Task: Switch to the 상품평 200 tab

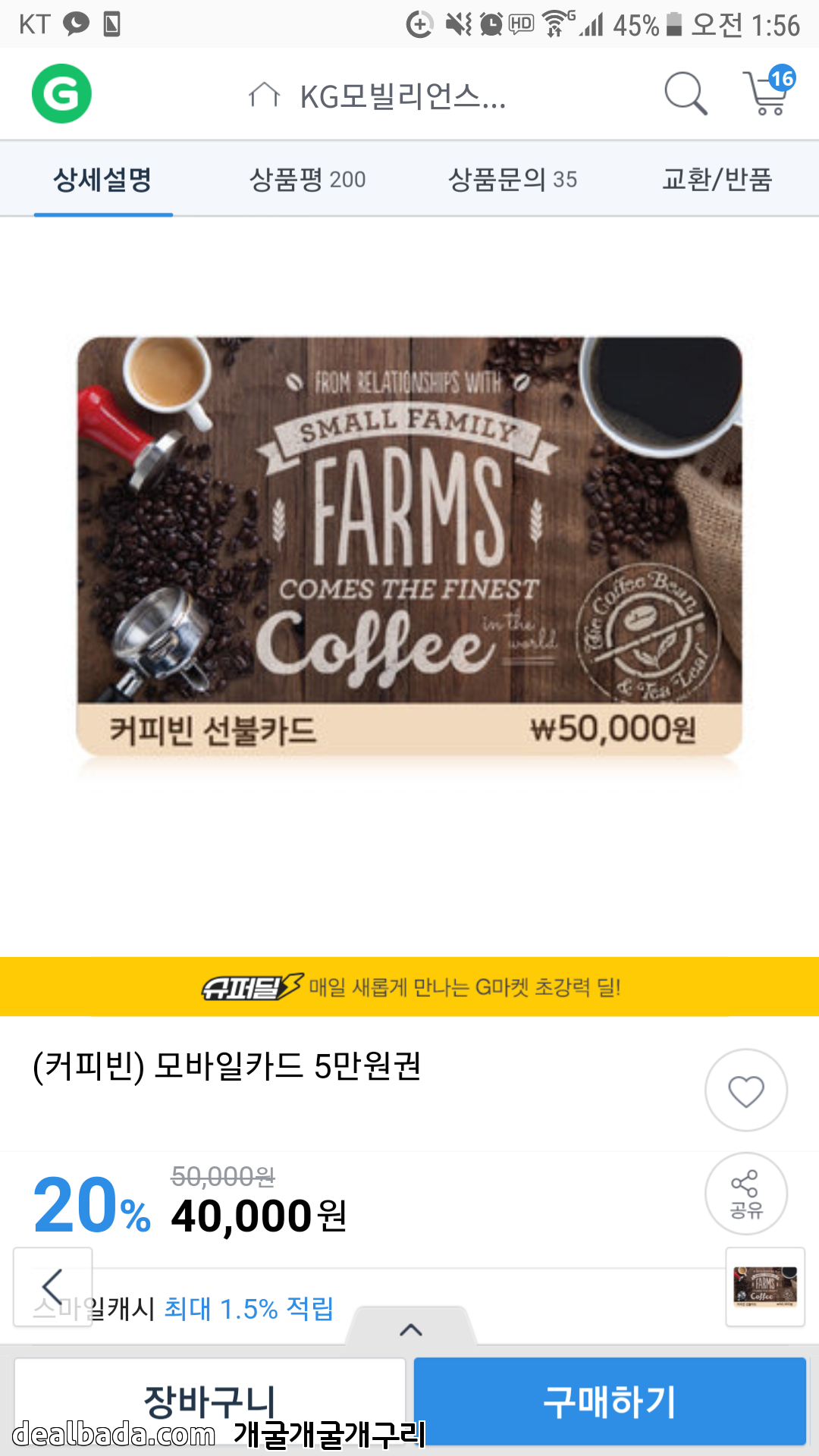Action: pos(307,180)
